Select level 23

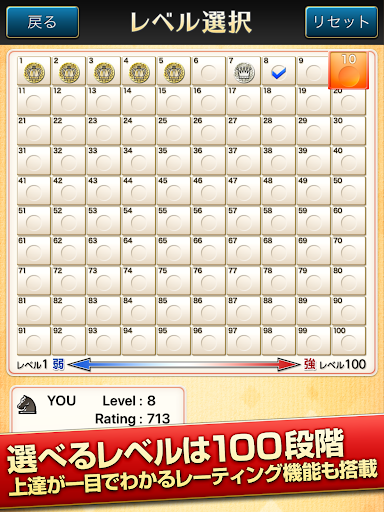(x=104, y=130)
